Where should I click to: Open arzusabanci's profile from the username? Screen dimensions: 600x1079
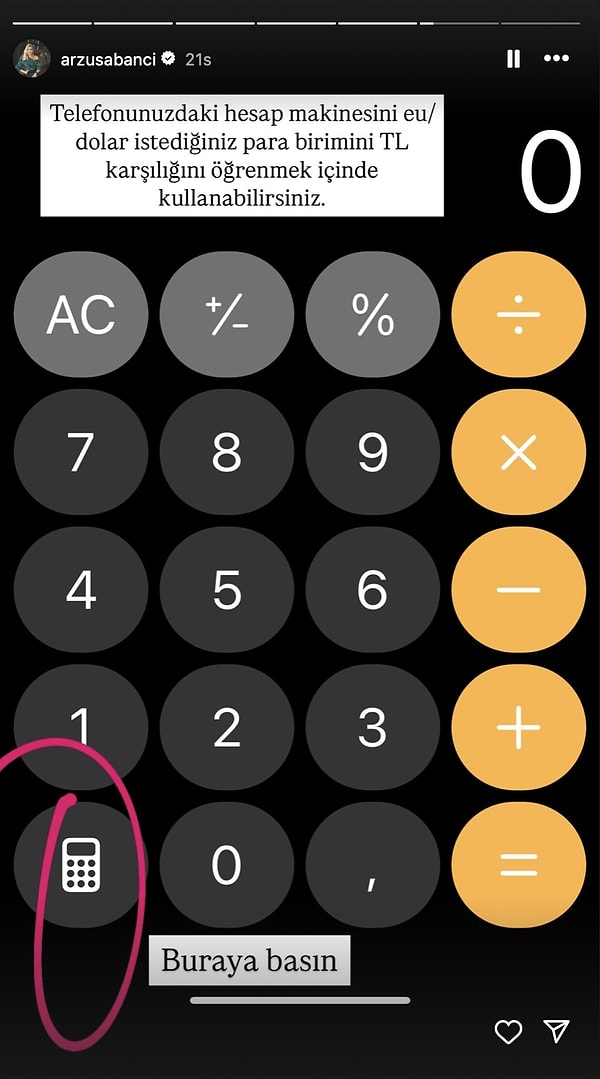[106, 59]
